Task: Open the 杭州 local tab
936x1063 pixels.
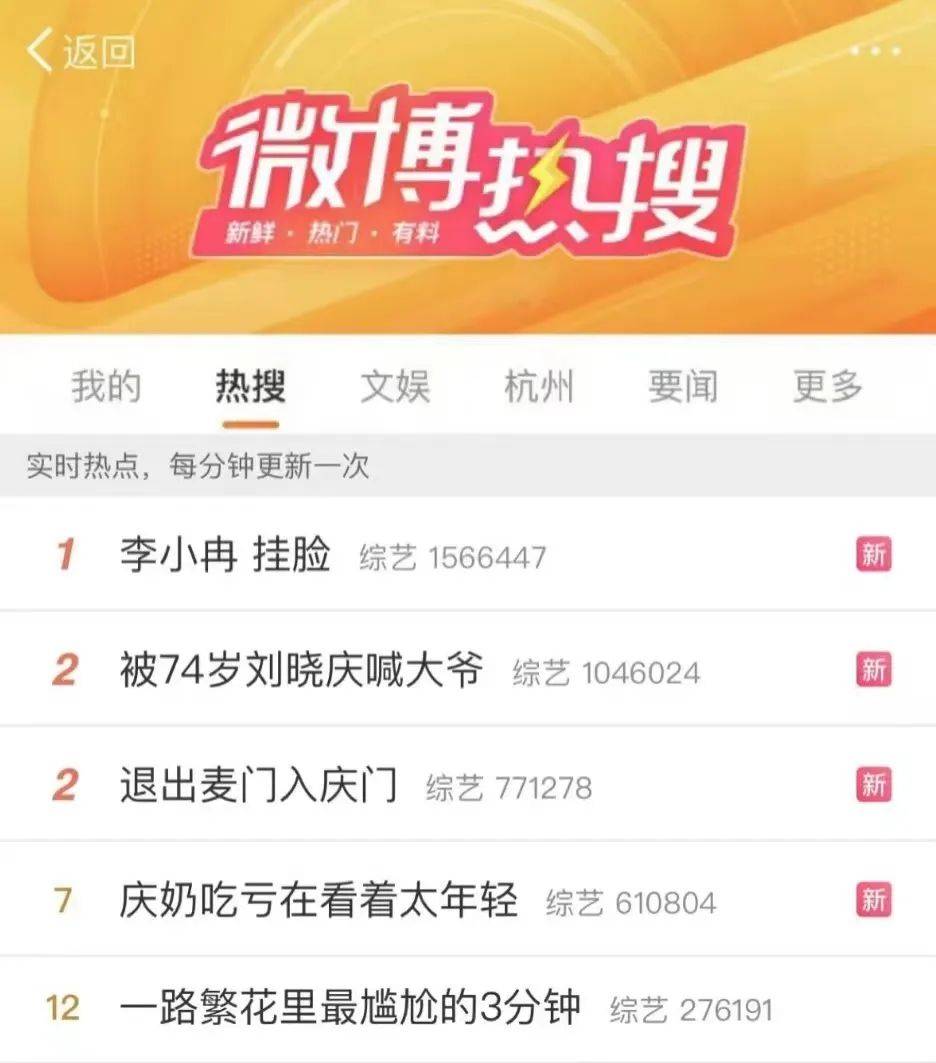Action: [x=539, y=387]
